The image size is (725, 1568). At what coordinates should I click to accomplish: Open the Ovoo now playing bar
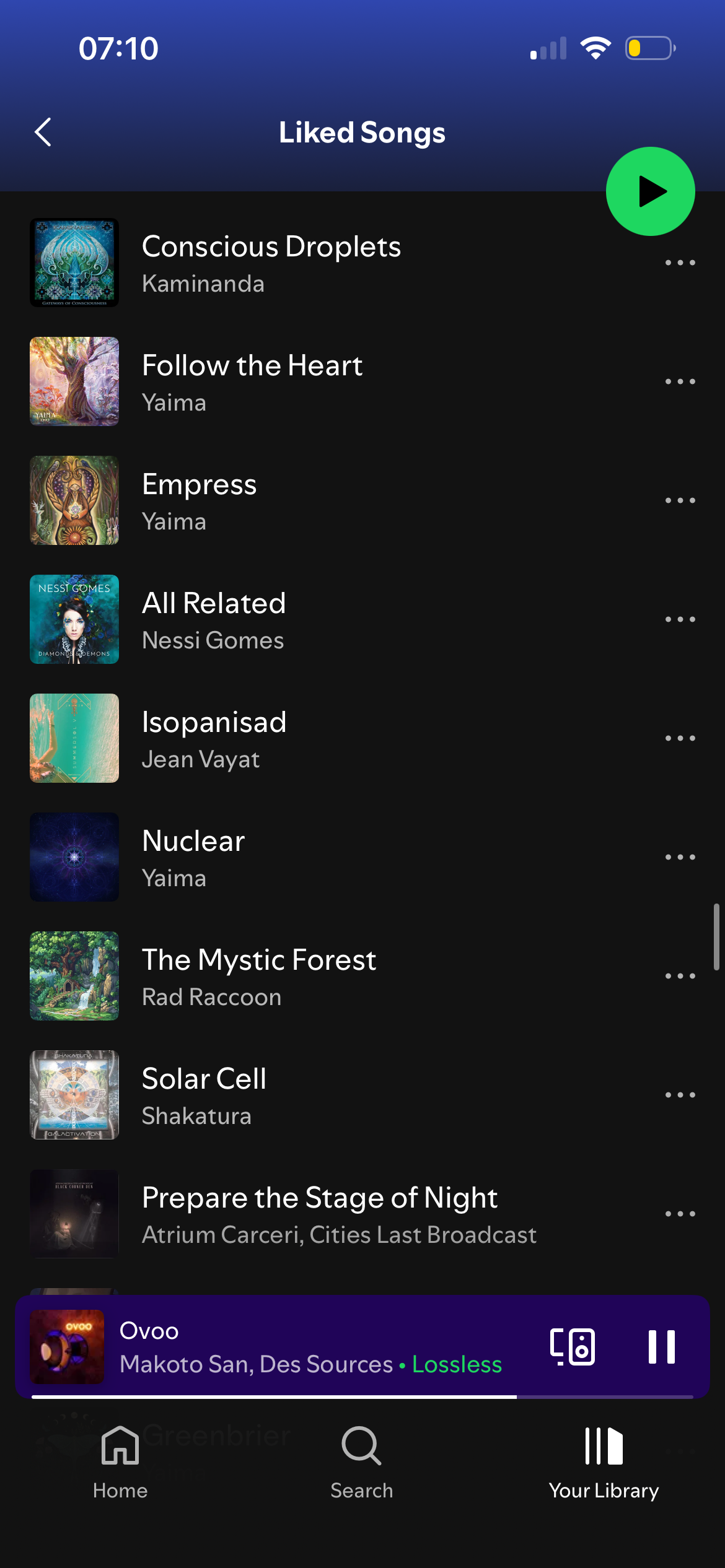click(310, 1346)
